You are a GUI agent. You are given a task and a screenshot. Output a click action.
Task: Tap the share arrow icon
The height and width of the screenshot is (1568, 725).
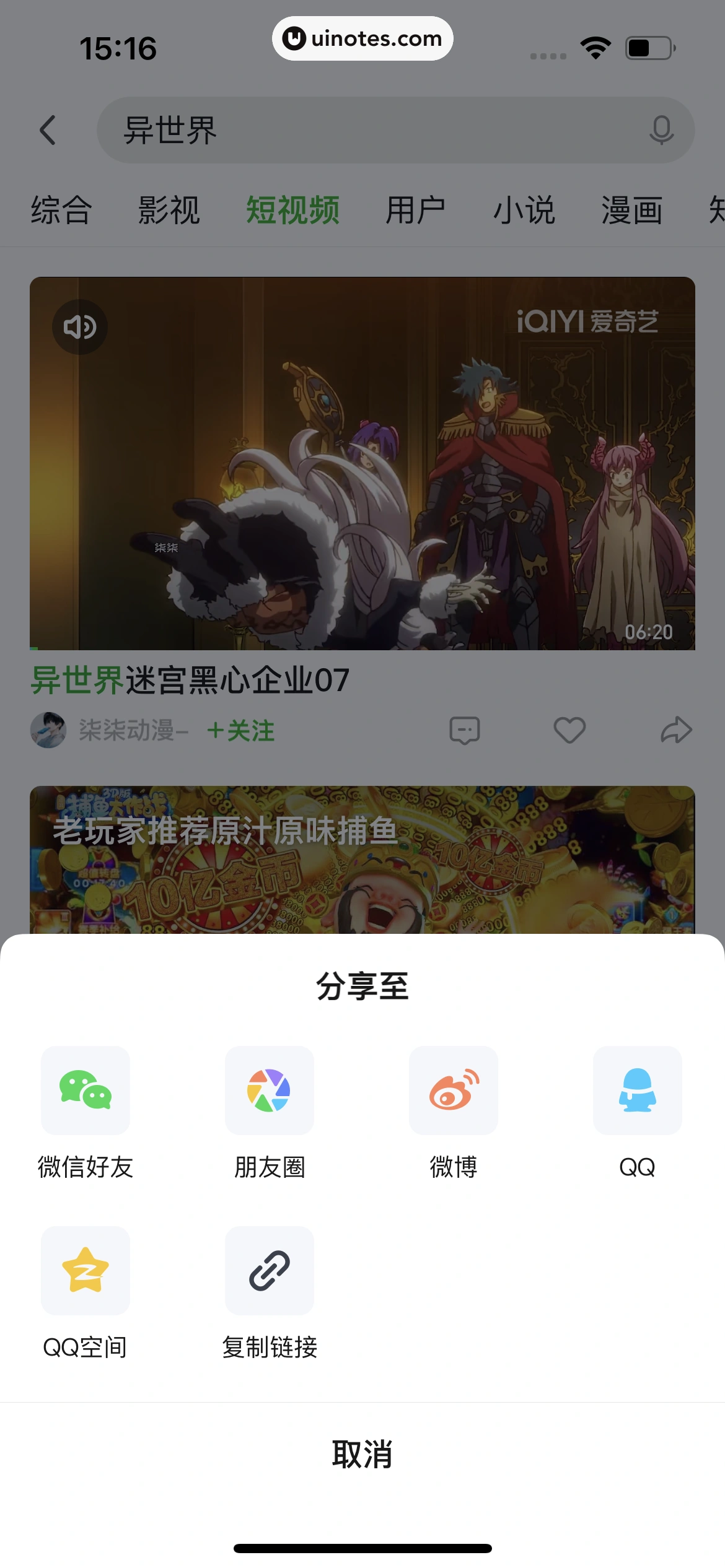[x=677, y=730]
